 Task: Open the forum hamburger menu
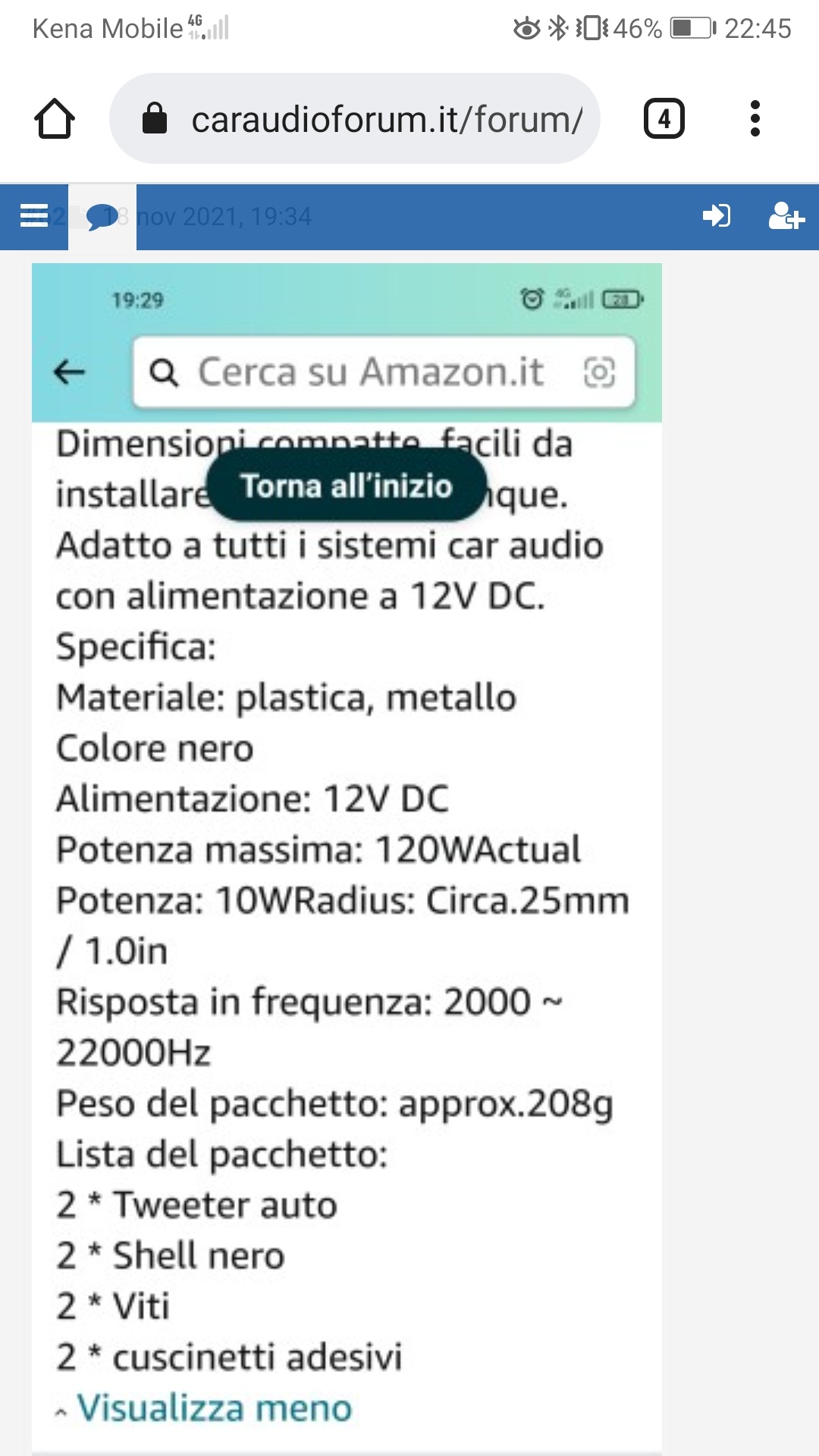click(34, 217)
